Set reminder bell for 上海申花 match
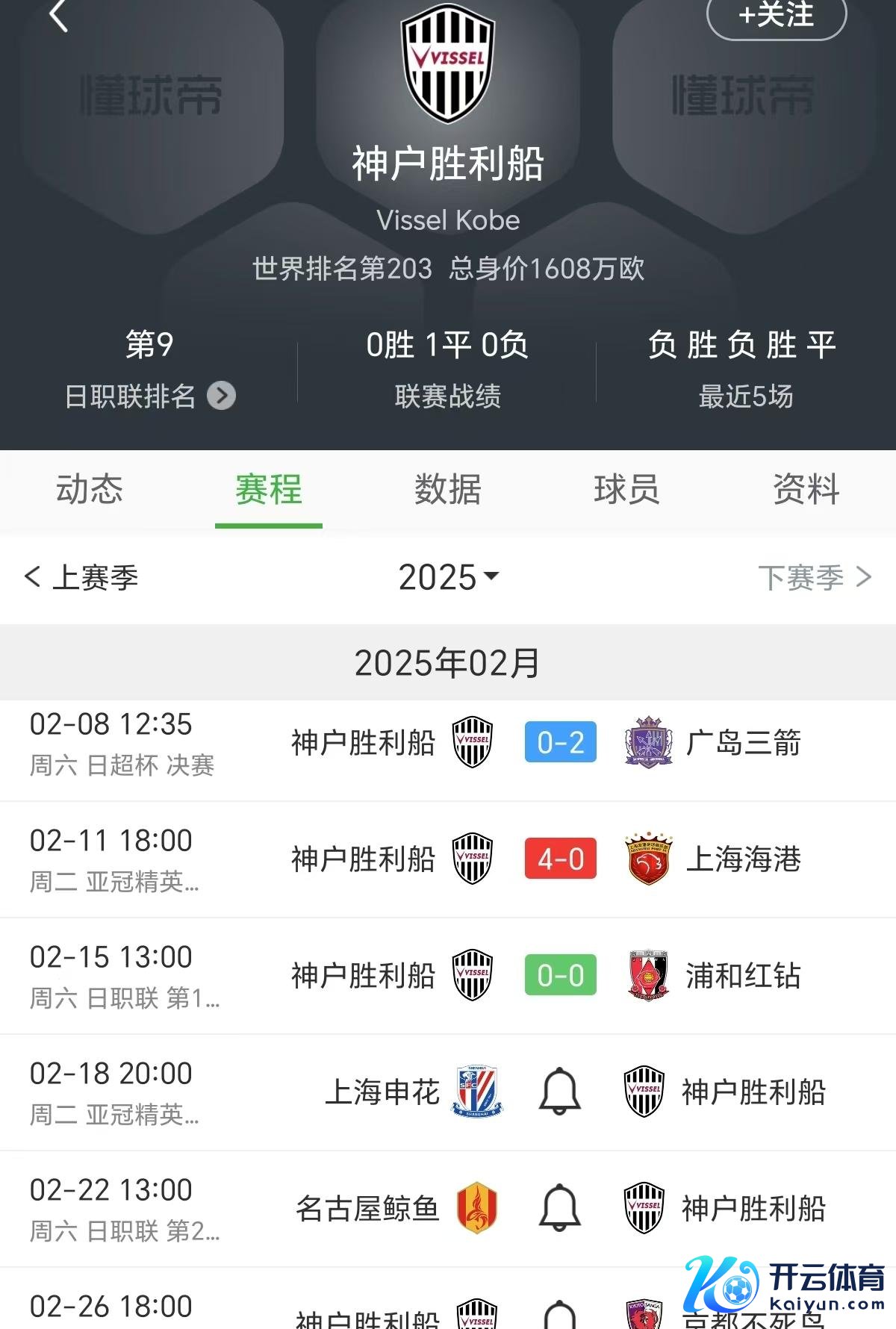 pos(560,1092)
